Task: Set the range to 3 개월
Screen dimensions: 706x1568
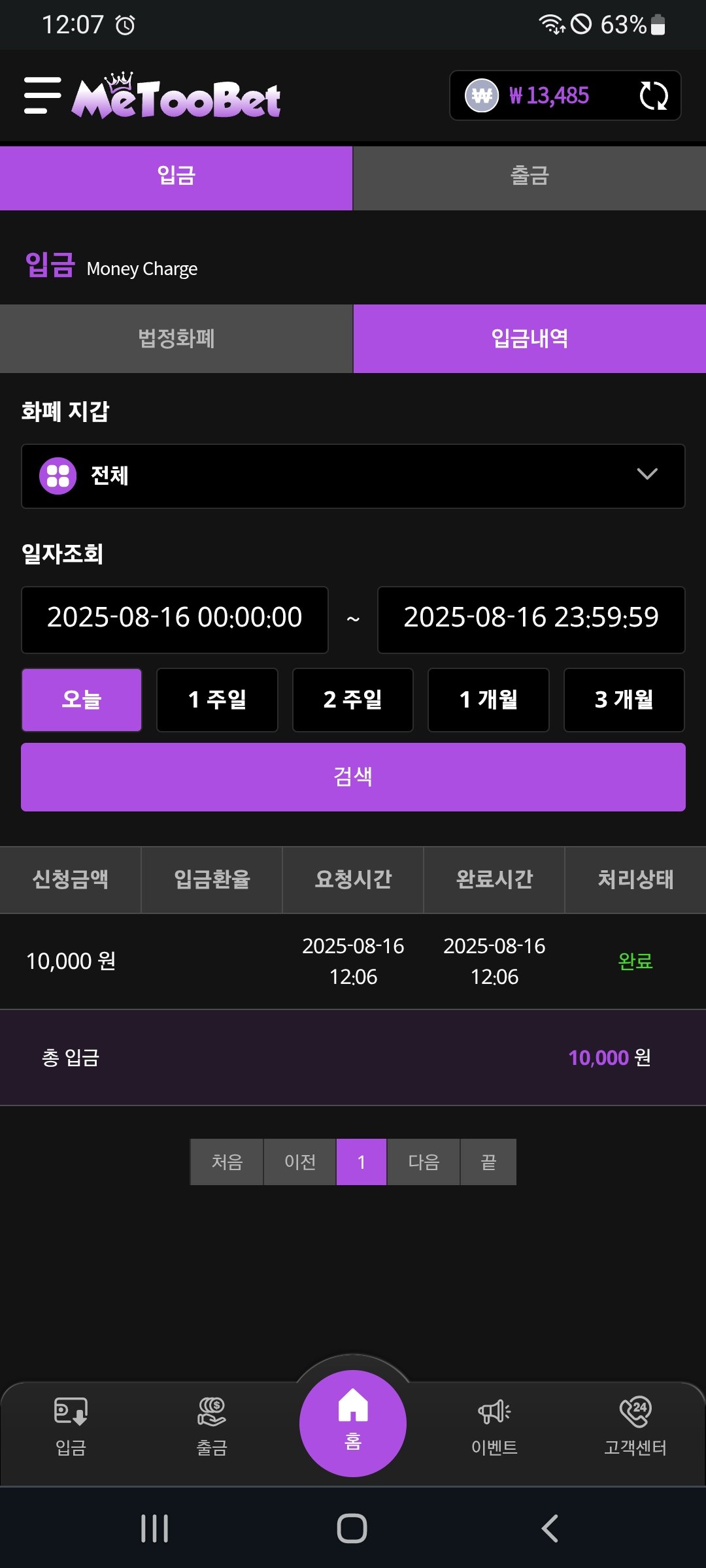Action: (624, 700)
